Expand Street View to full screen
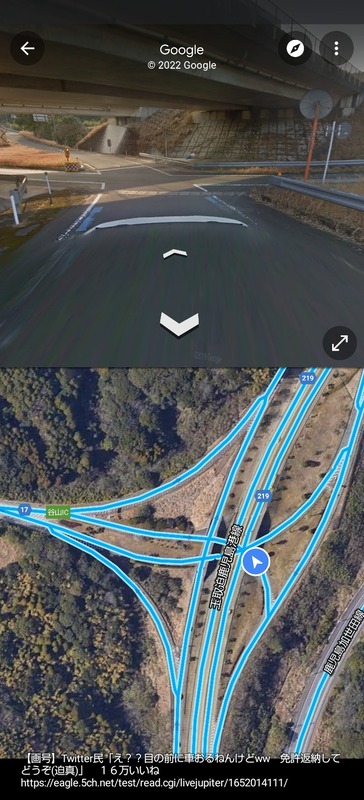The image size is (364, 800). [339, 343]
